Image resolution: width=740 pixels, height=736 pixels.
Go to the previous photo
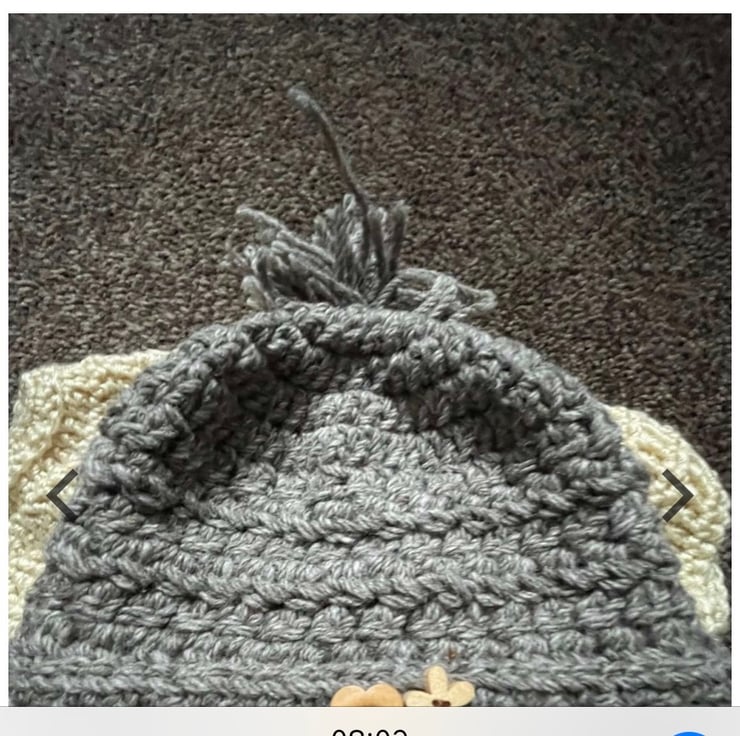pos(62,495)
